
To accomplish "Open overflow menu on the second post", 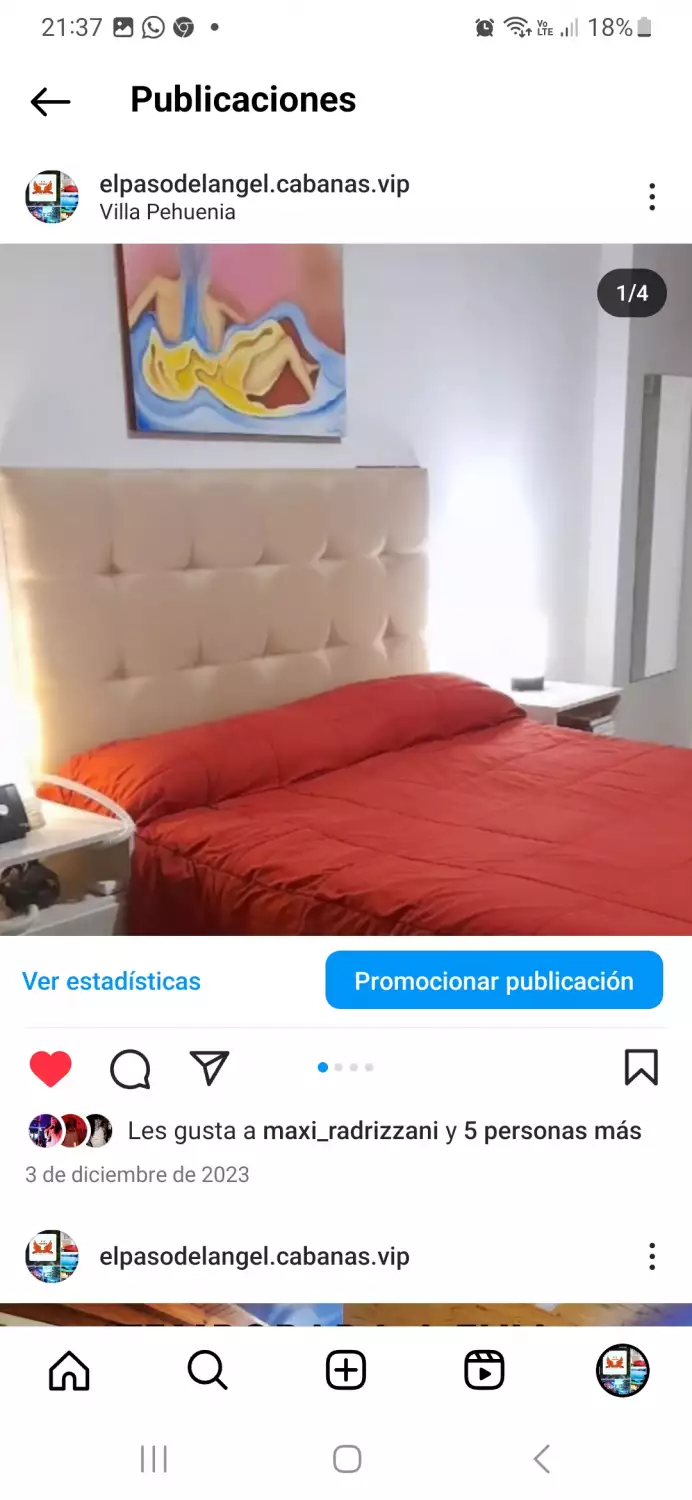I will coord(652,1257).
